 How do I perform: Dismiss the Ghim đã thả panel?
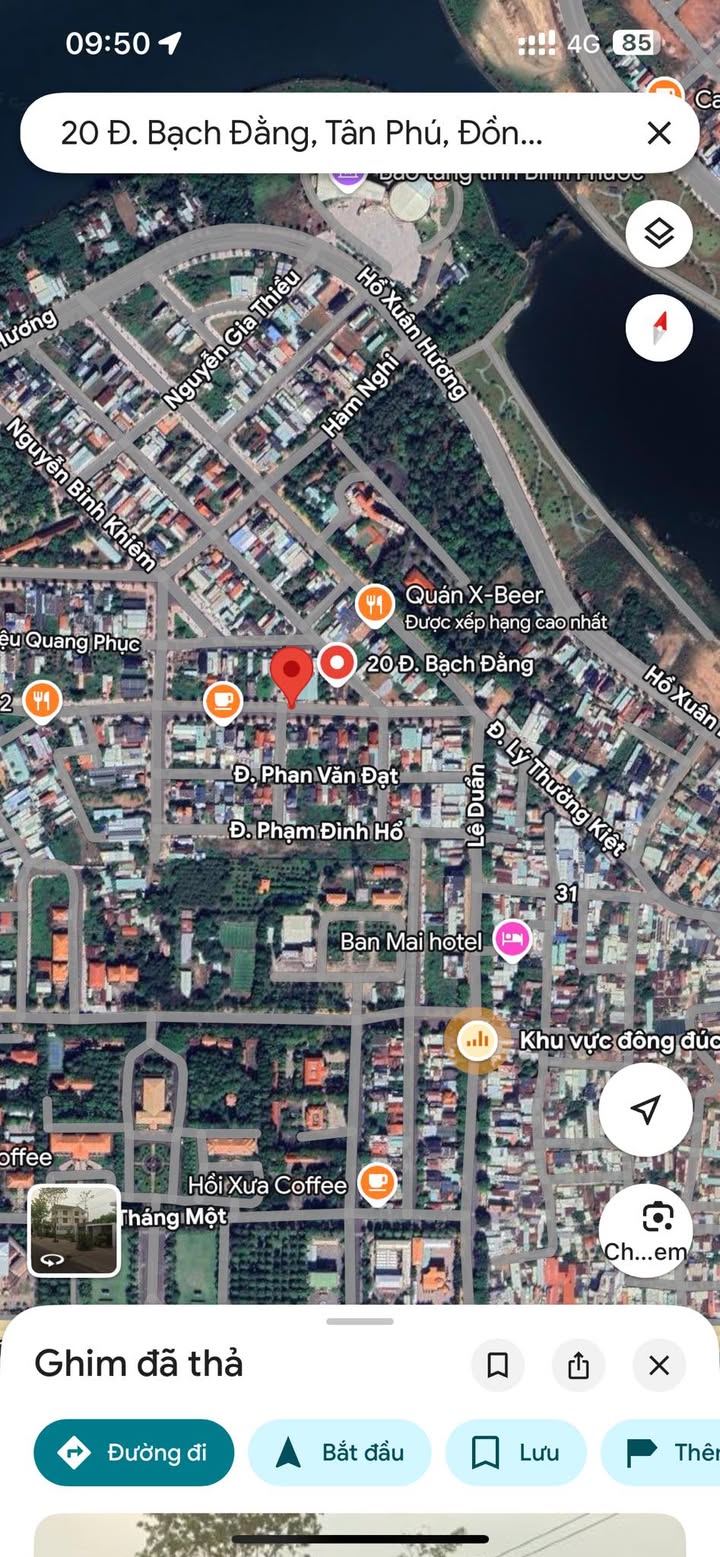click(x=659, y=1365)
